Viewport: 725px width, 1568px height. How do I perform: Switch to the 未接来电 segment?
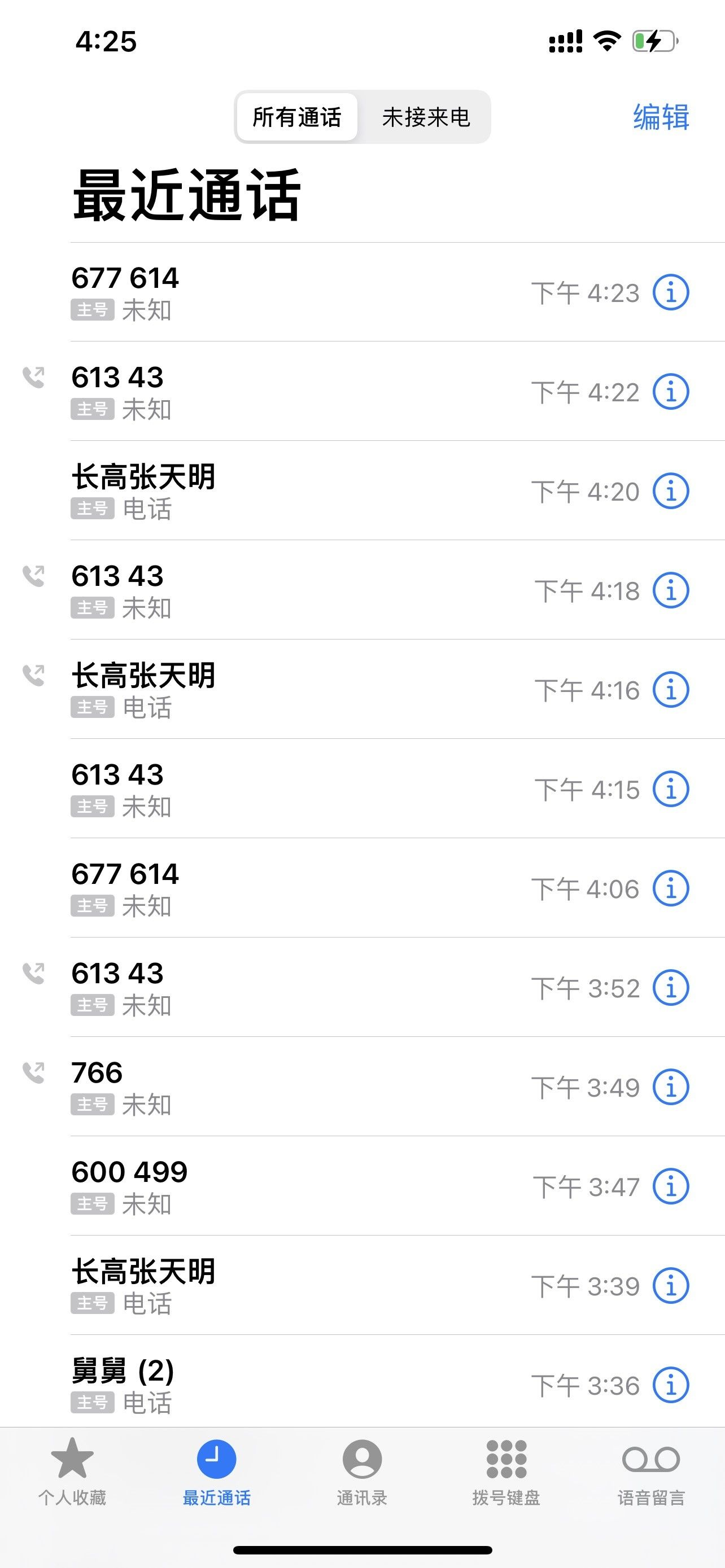coord(426,117)
